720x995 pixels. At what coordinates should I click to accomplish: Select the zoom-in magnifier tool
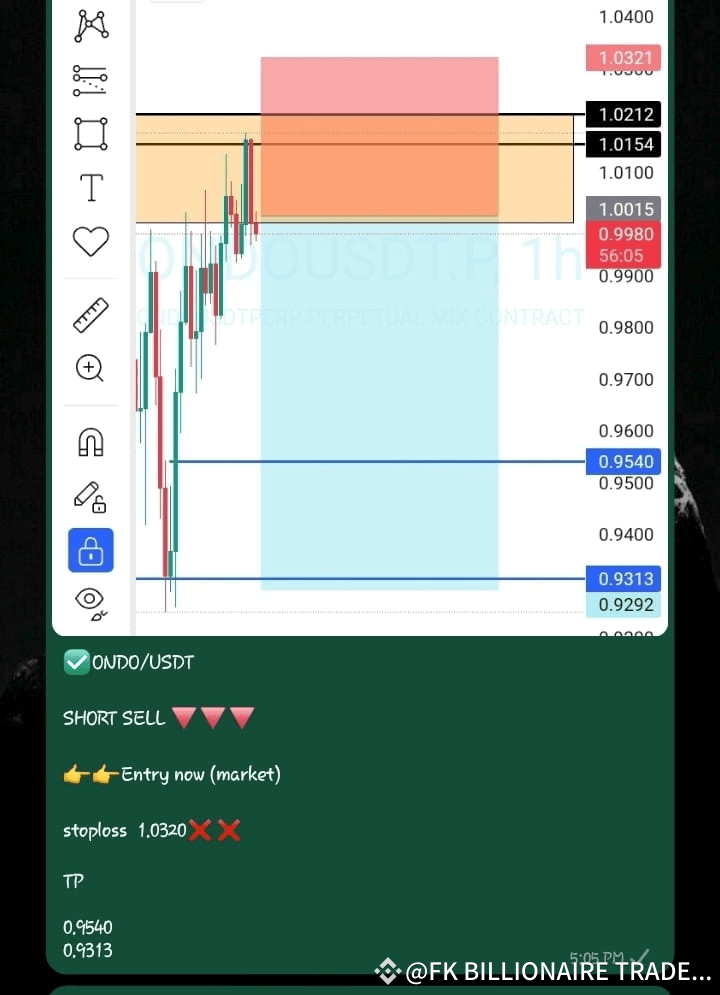click(90, 368)
